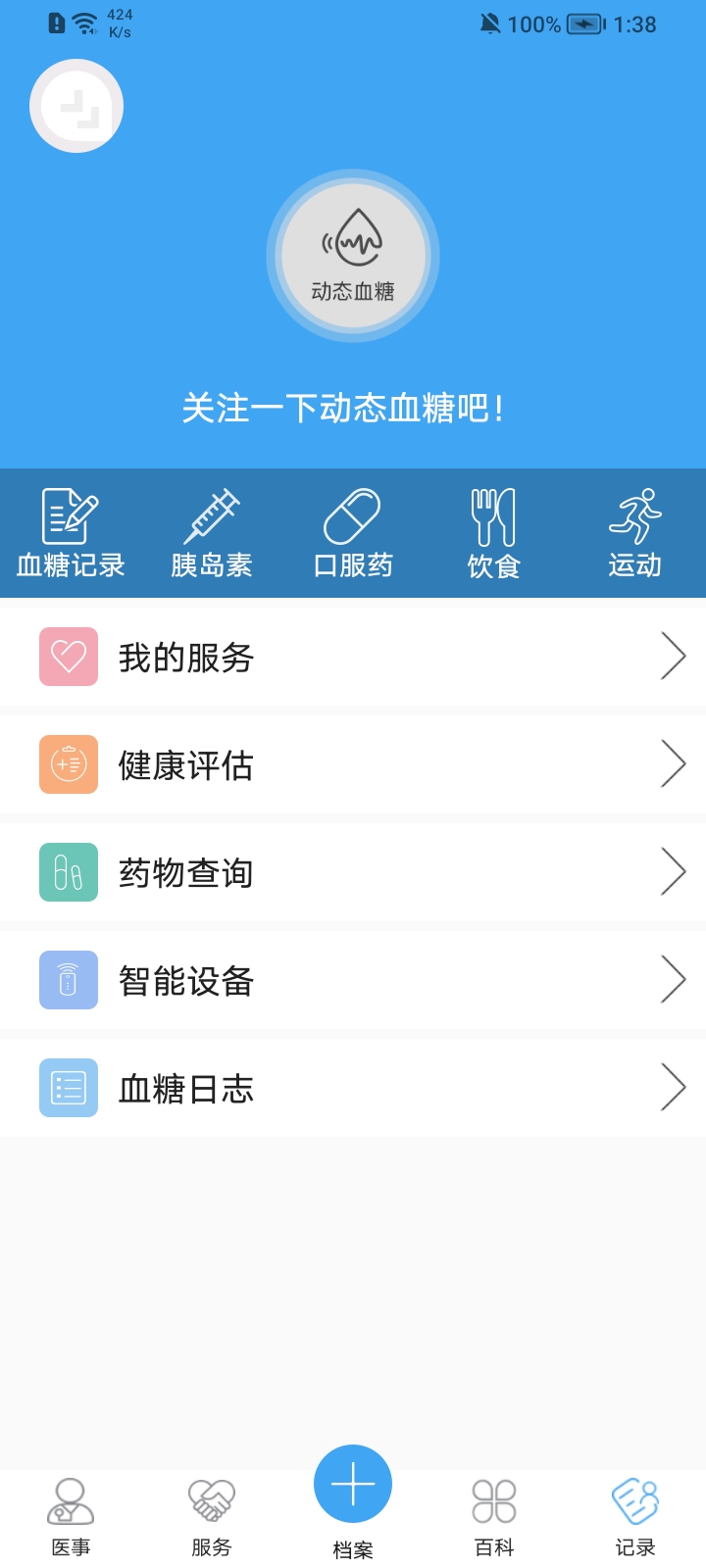Expand the 血糖日志 row chevron
Screen dimensions: 706x1568
click(x=675, y=1086)
